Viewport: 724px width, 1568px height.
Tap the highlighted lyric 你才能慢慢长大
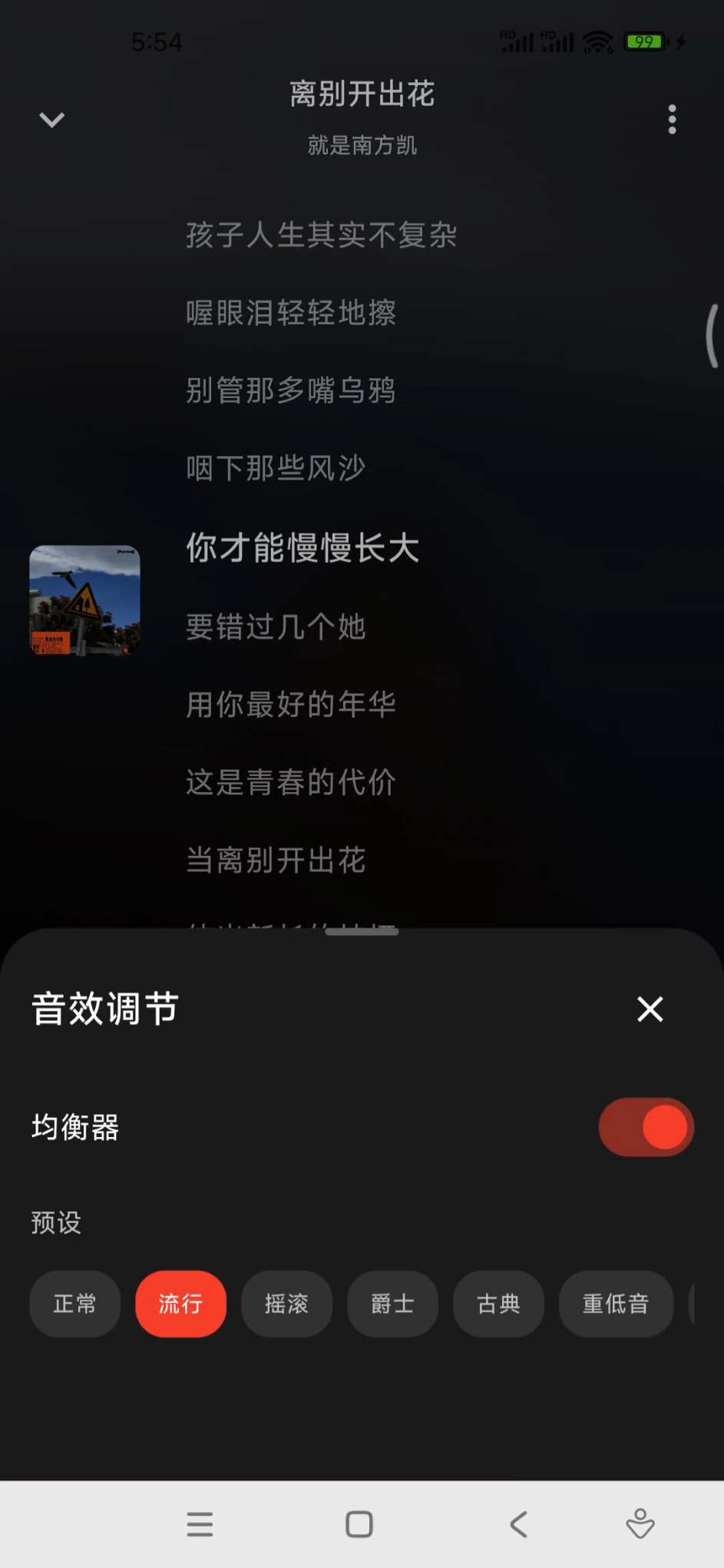(x=301, y=548)
